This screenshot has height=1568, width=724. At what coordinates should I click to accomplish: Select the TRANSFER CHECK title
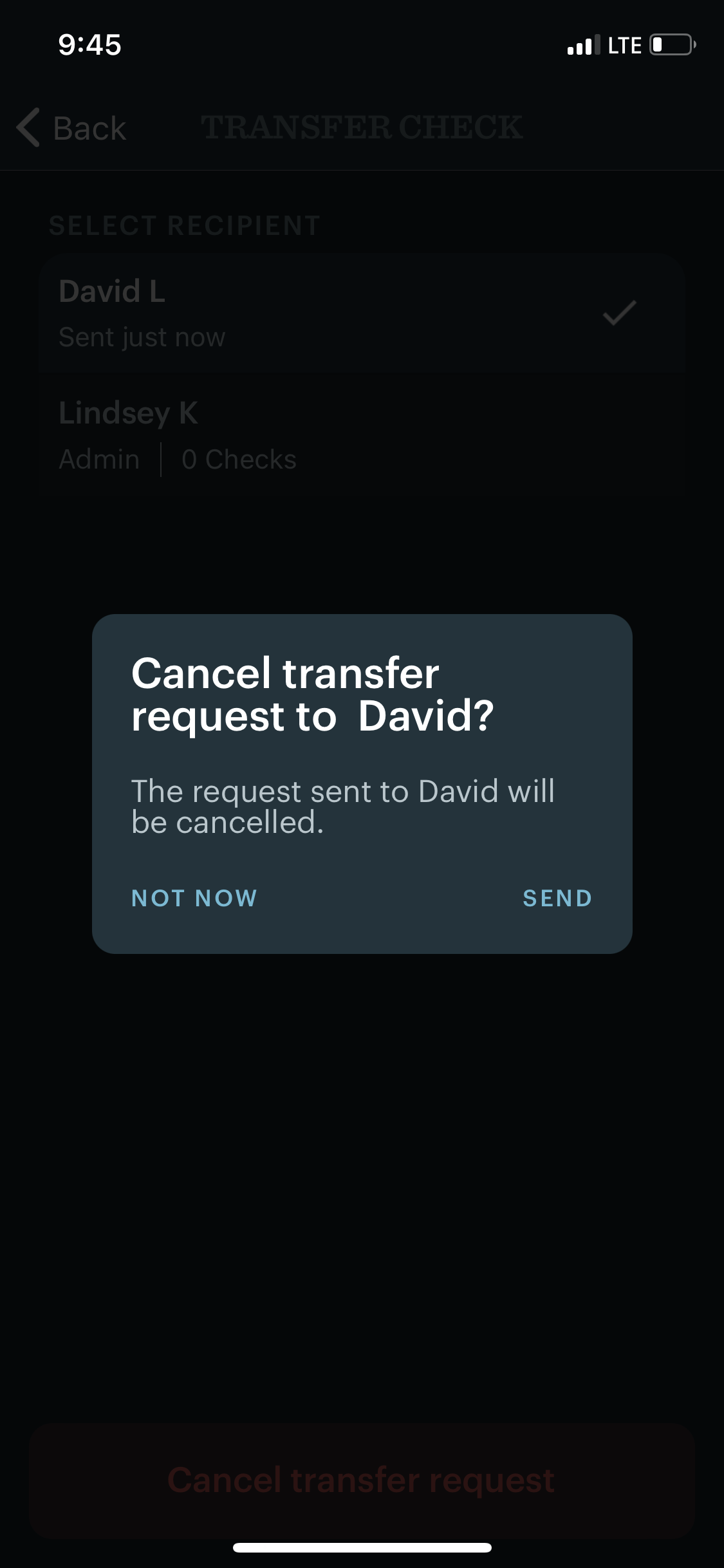[x=362, y=127]
